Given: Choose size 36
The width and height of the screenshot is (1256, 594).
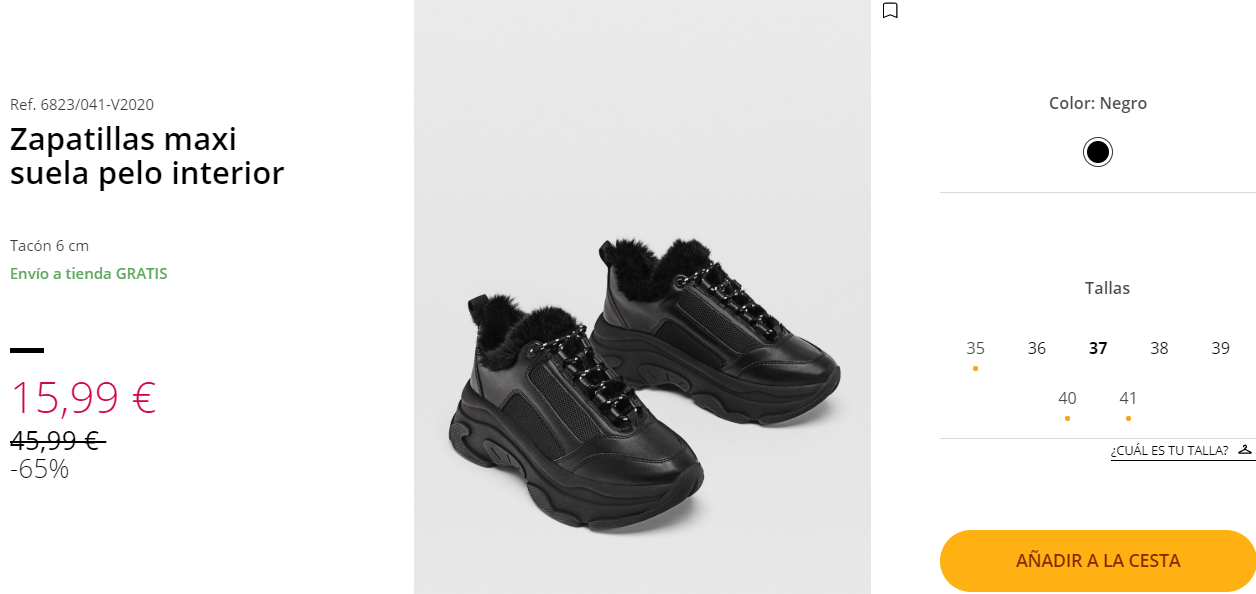Looking at the screenshot, I should [x=1036, y=349].
